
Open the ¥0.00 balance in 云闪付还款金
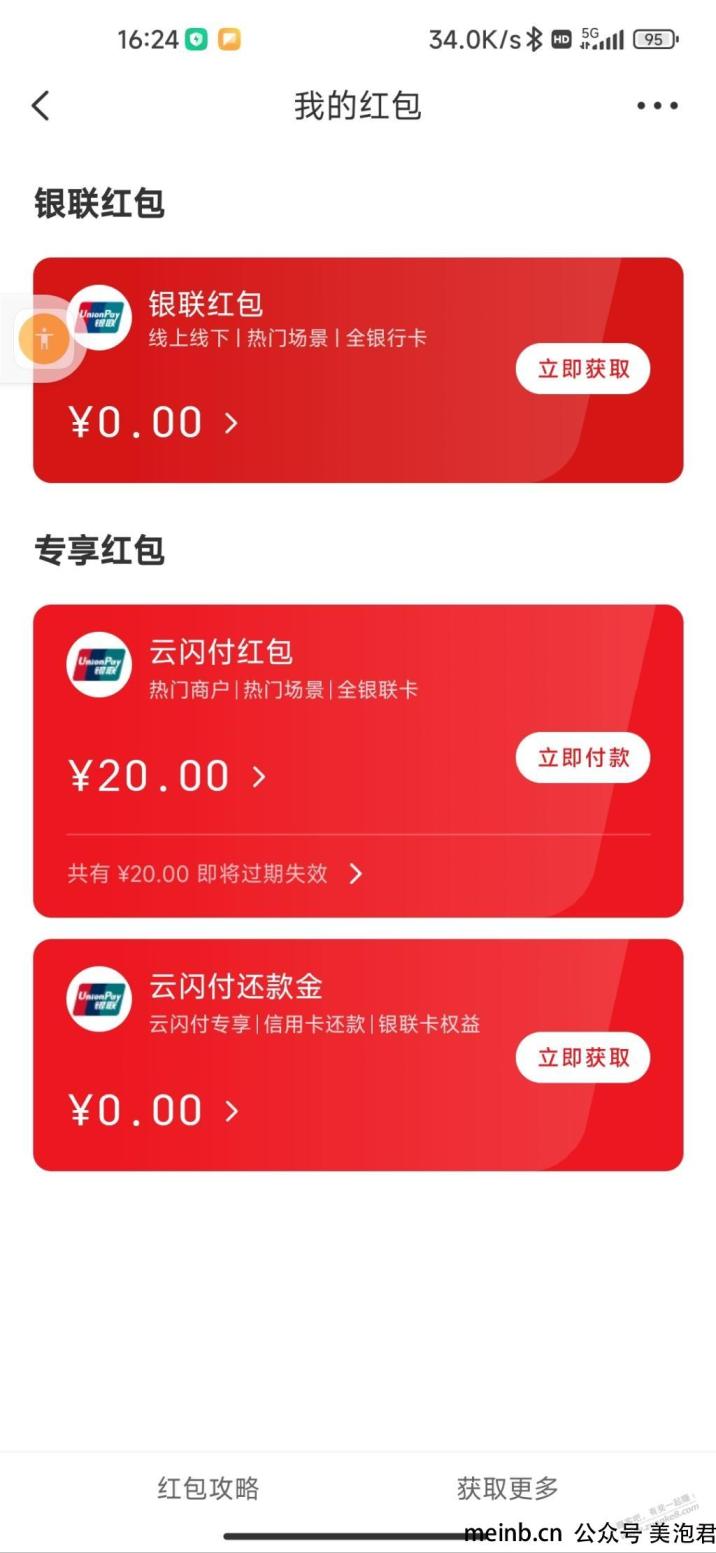click(153, 1110)
